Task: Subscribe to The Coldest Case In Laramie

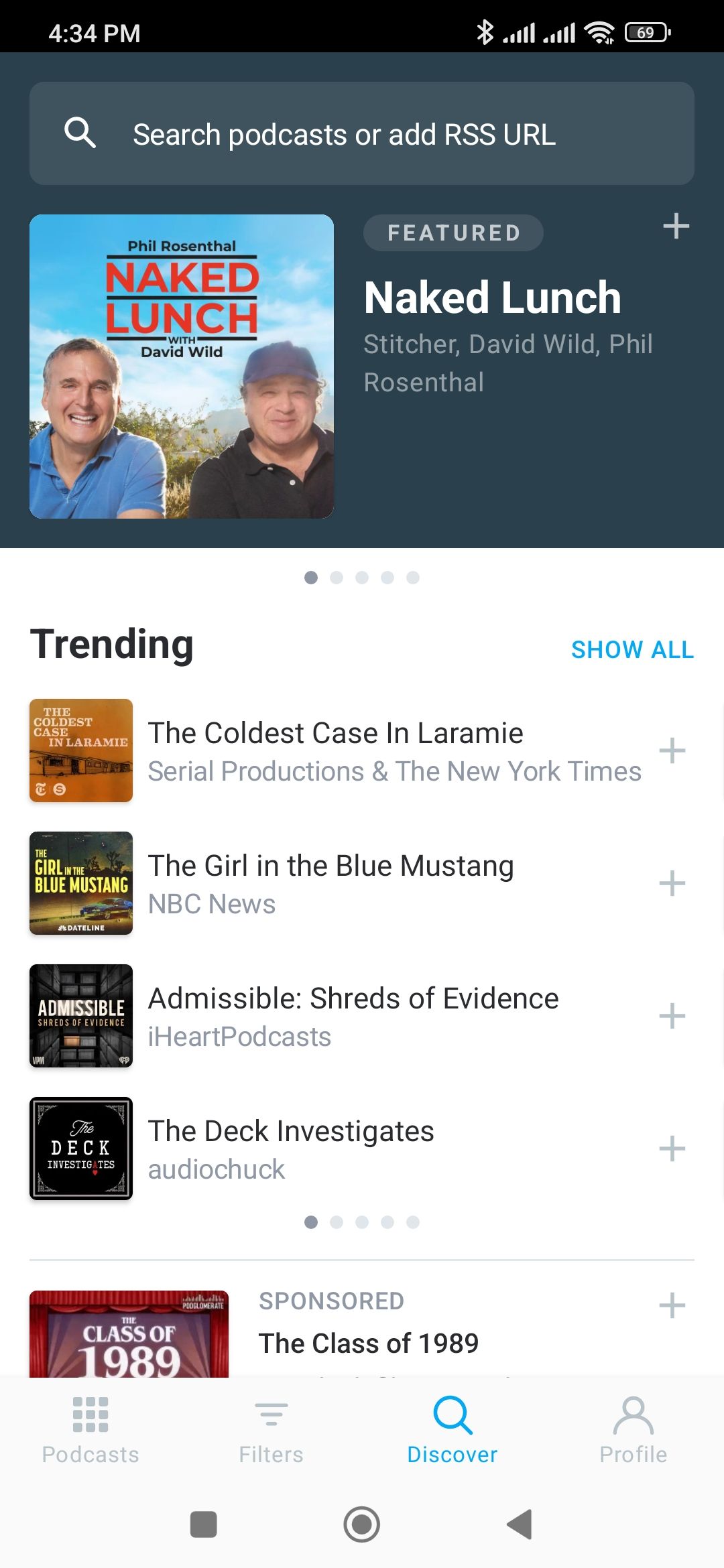Action: [672, 750]
